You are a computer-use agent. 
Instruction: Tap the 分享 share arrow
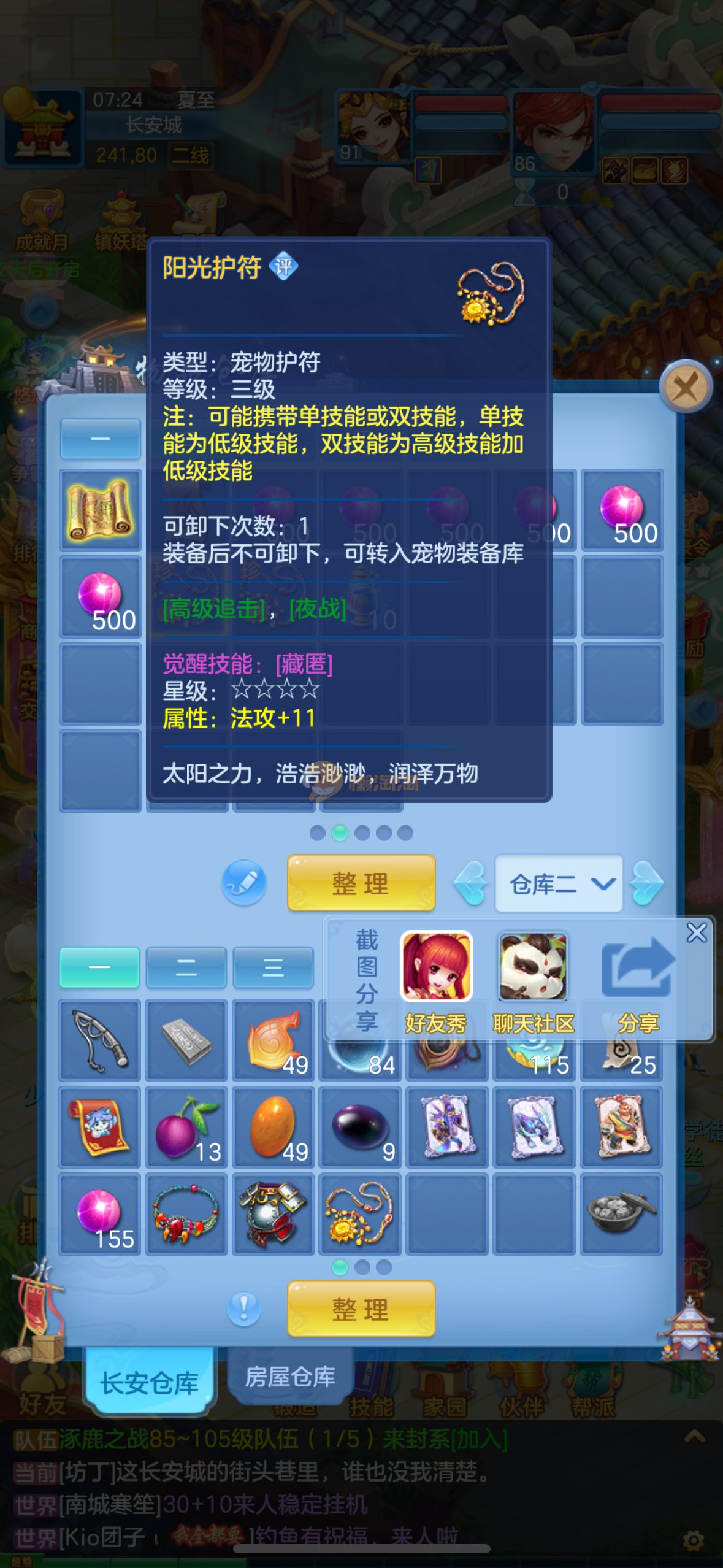638,982
